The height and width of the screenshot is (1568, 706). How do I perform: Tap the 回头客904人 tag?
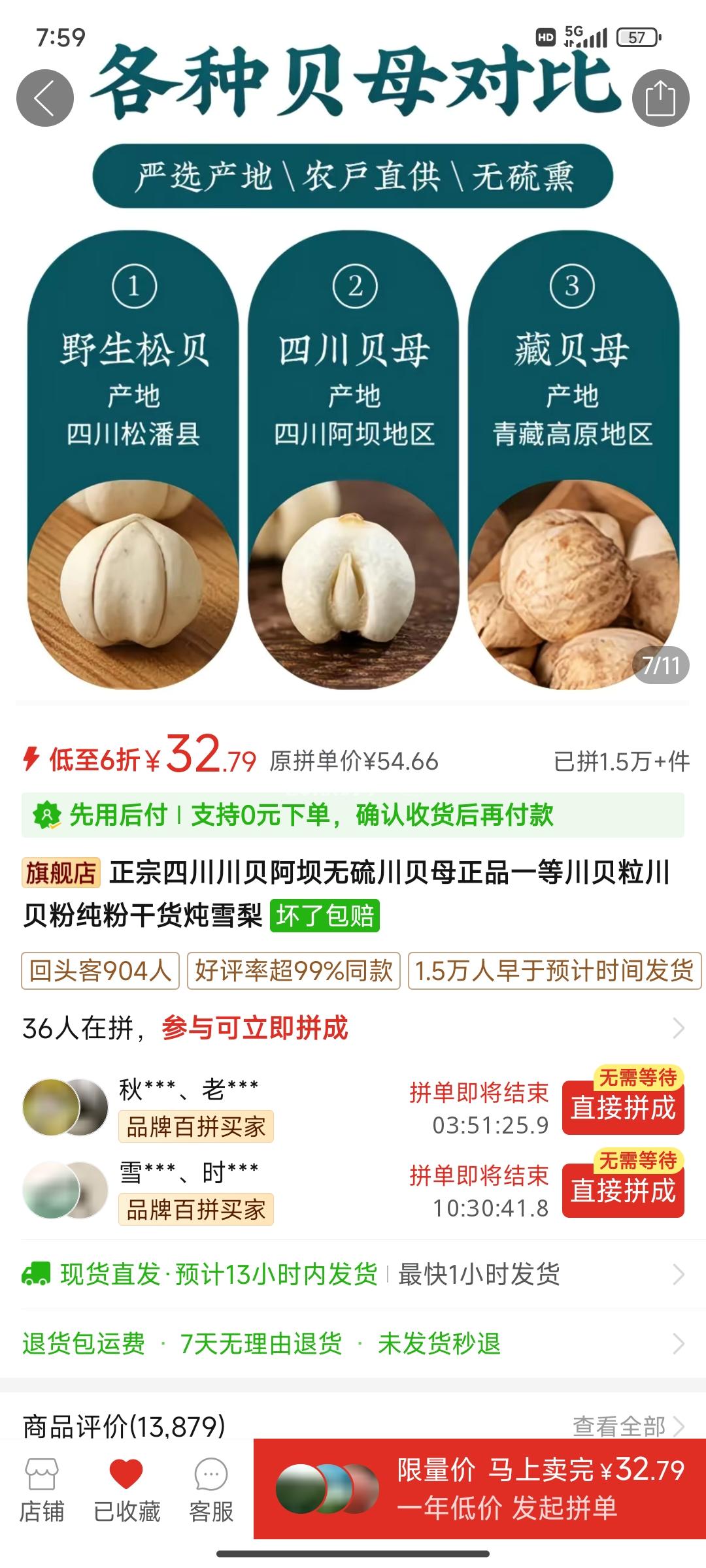[x=100, y=971]
